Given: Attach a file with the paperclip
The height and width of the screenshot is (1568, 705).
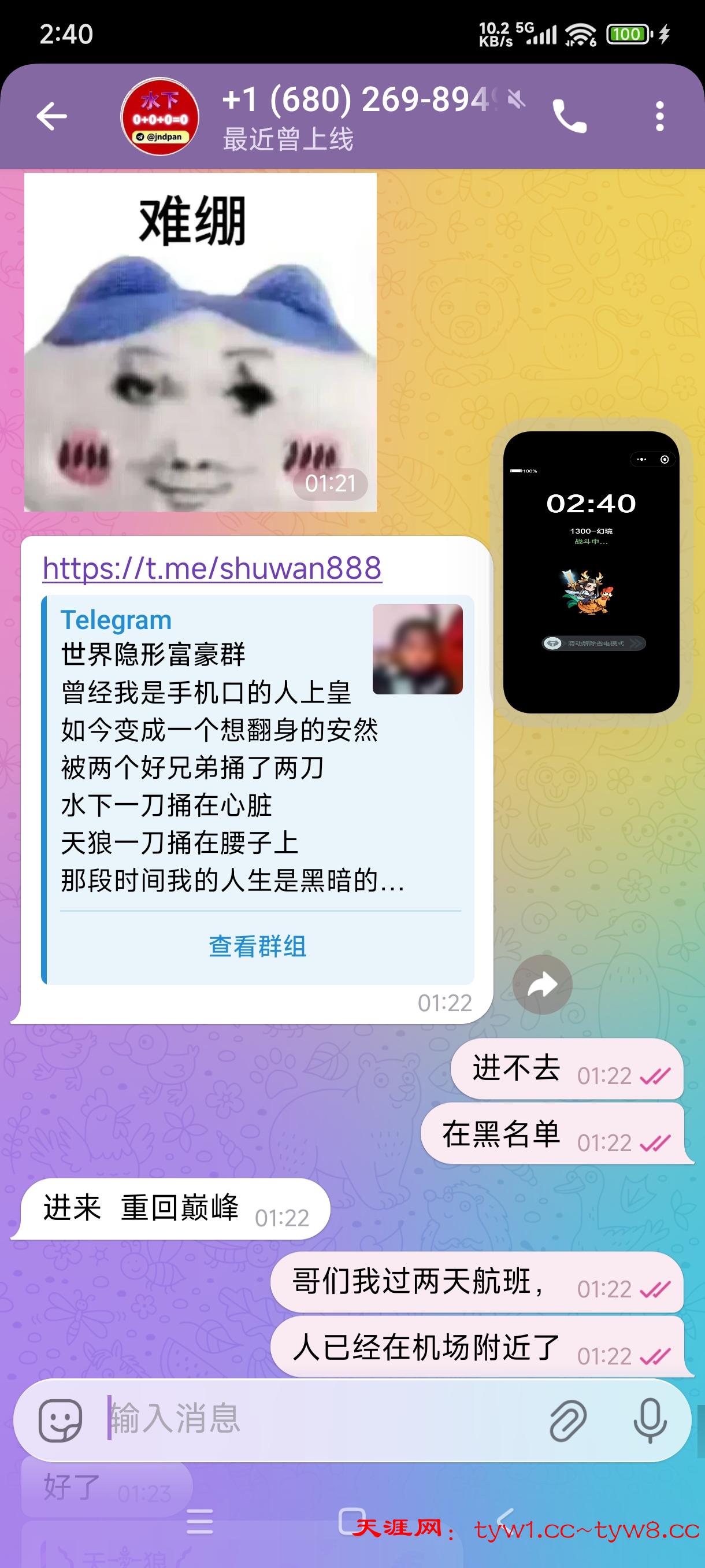Looking at the screenshot, I should 567,1419.
